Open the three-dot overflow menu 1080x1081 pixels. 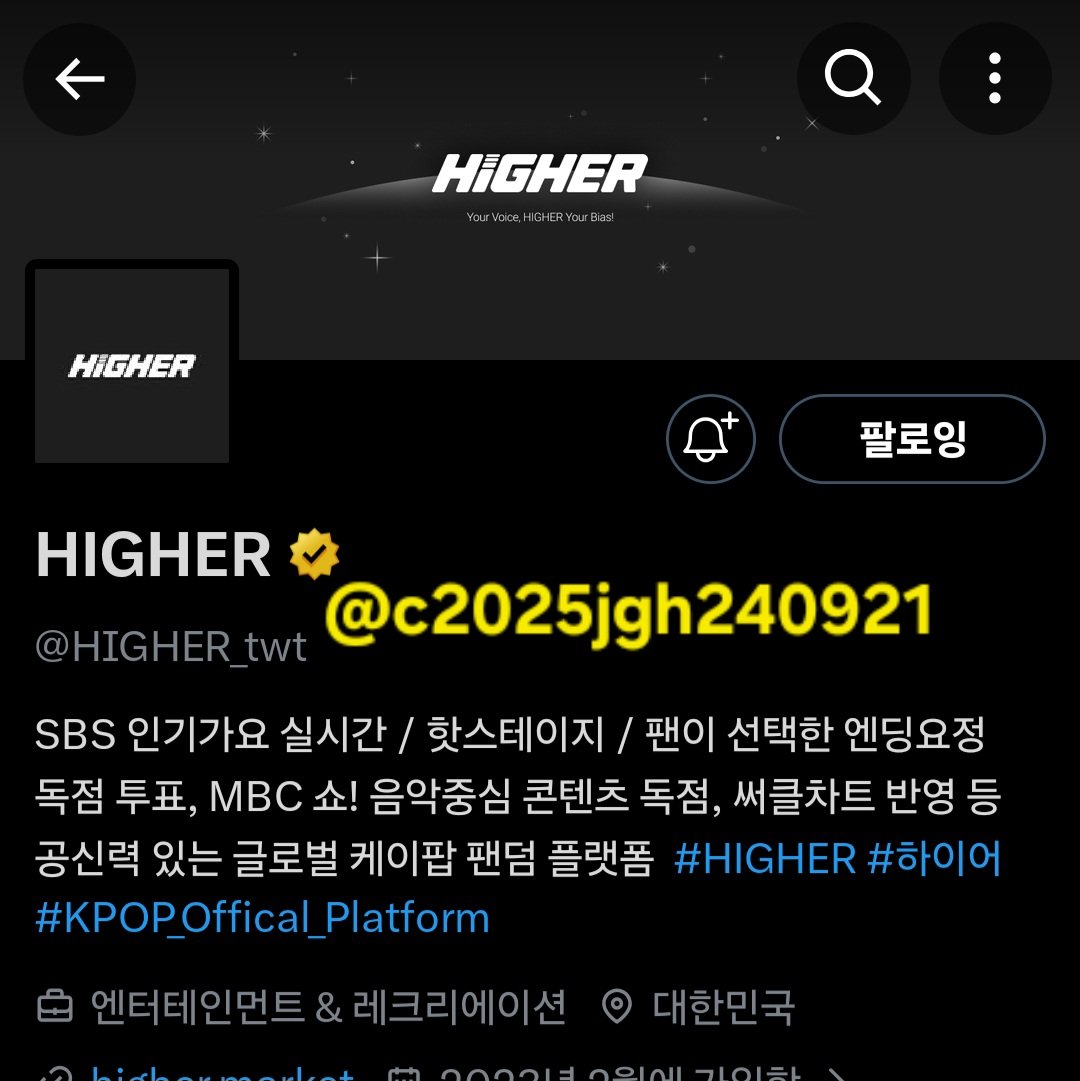tap(994, 79)
